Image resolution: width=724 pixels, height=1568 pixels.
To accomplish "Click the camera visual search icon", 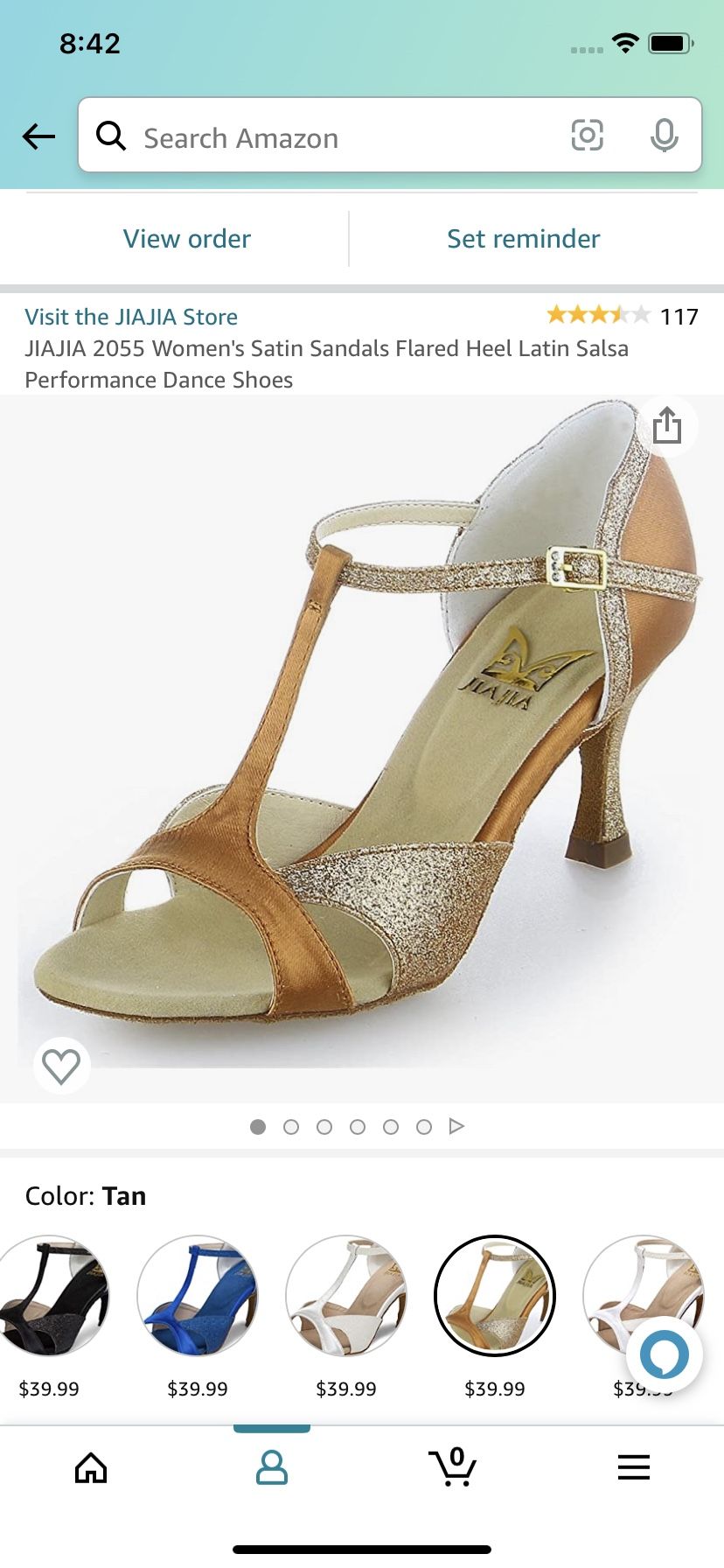I will point(587,136).
